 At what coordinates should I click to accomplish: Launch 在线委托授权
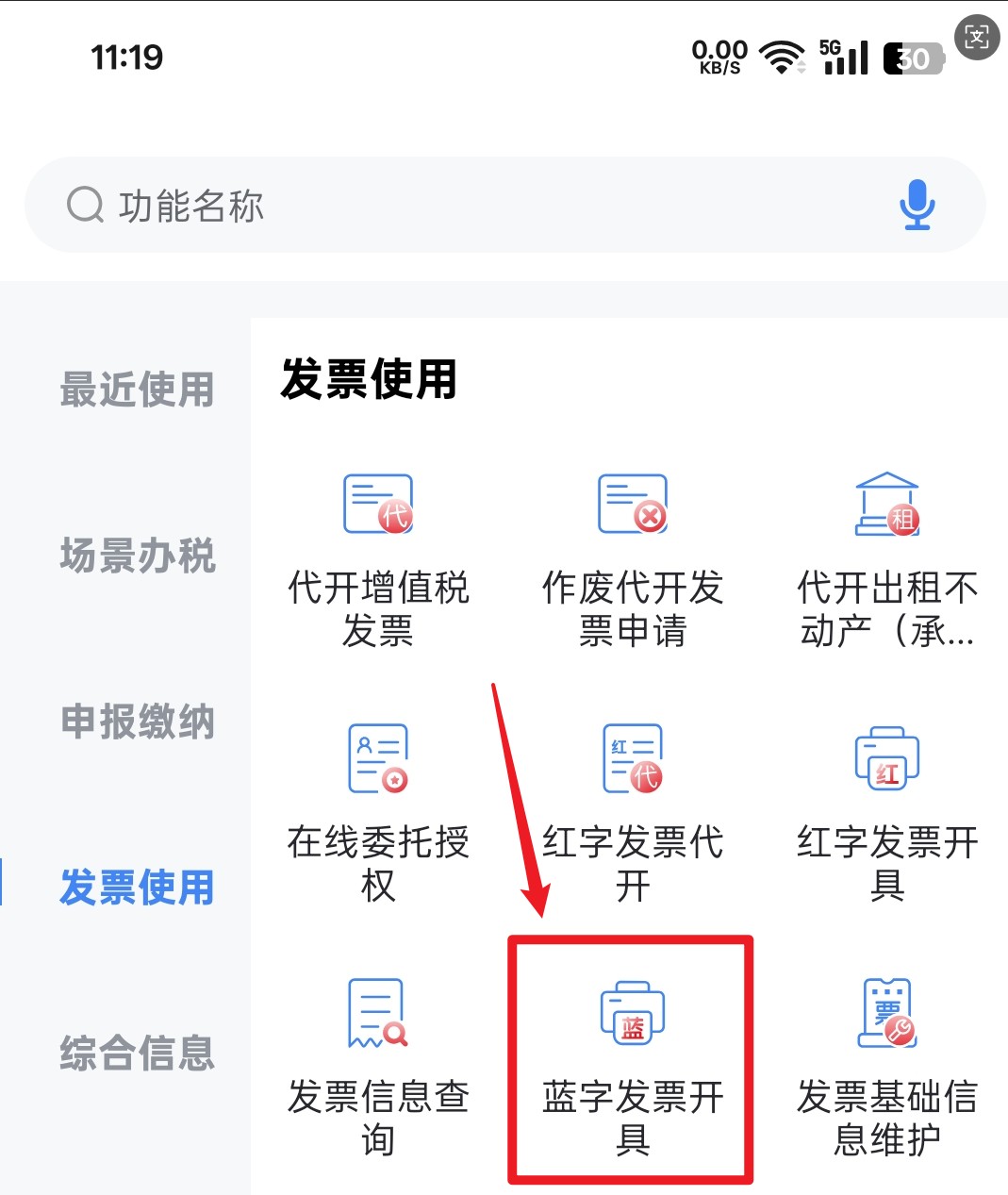[378, 811]
